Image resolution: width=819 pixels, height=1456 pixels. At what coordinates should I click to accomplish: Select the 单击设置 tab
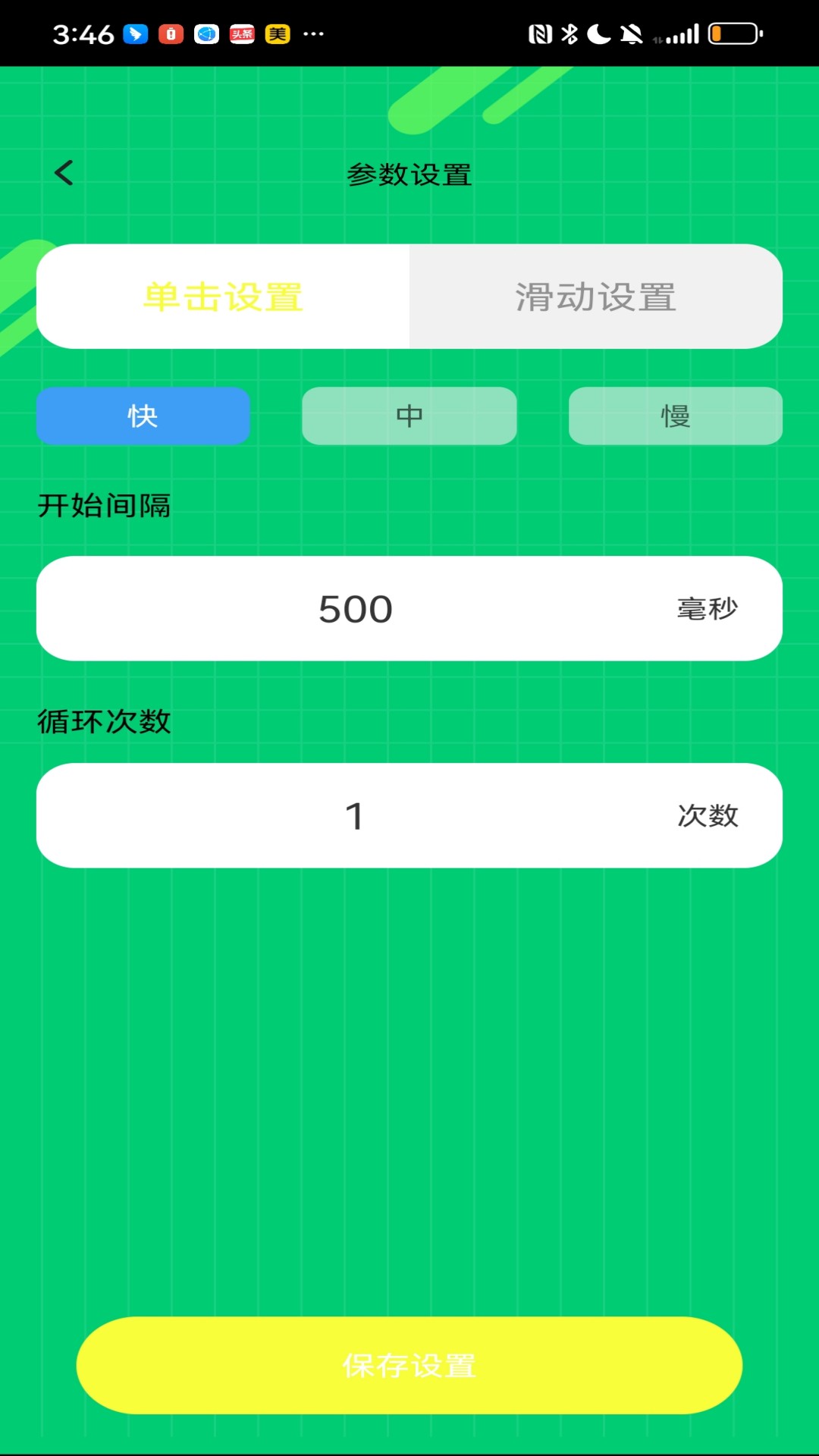224,297
